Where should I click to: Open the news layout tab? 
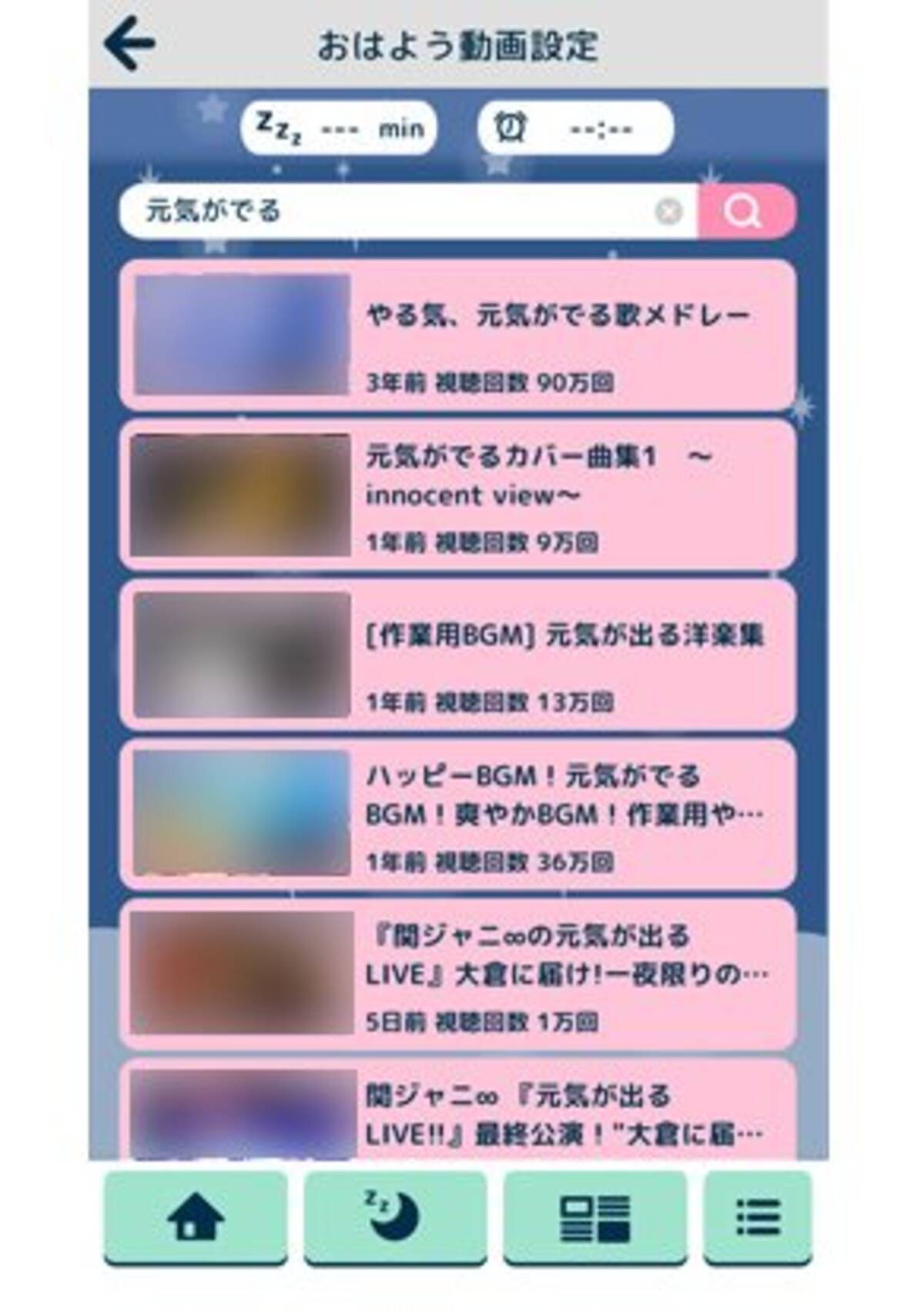click(x=594, y=1217)
